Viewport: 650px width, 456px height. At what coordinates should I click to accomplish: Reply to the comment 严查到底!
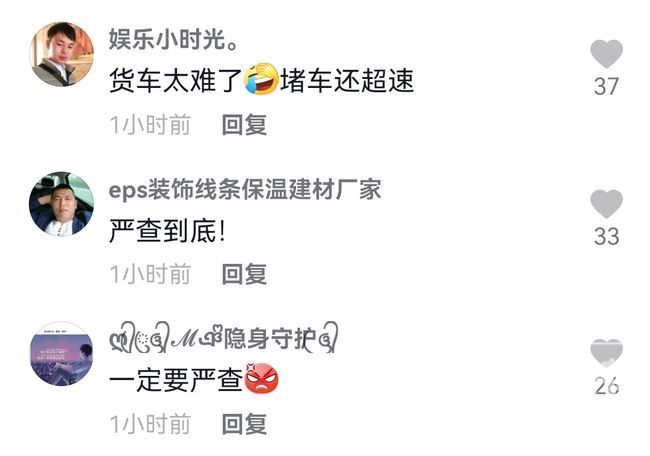(244, 273)
